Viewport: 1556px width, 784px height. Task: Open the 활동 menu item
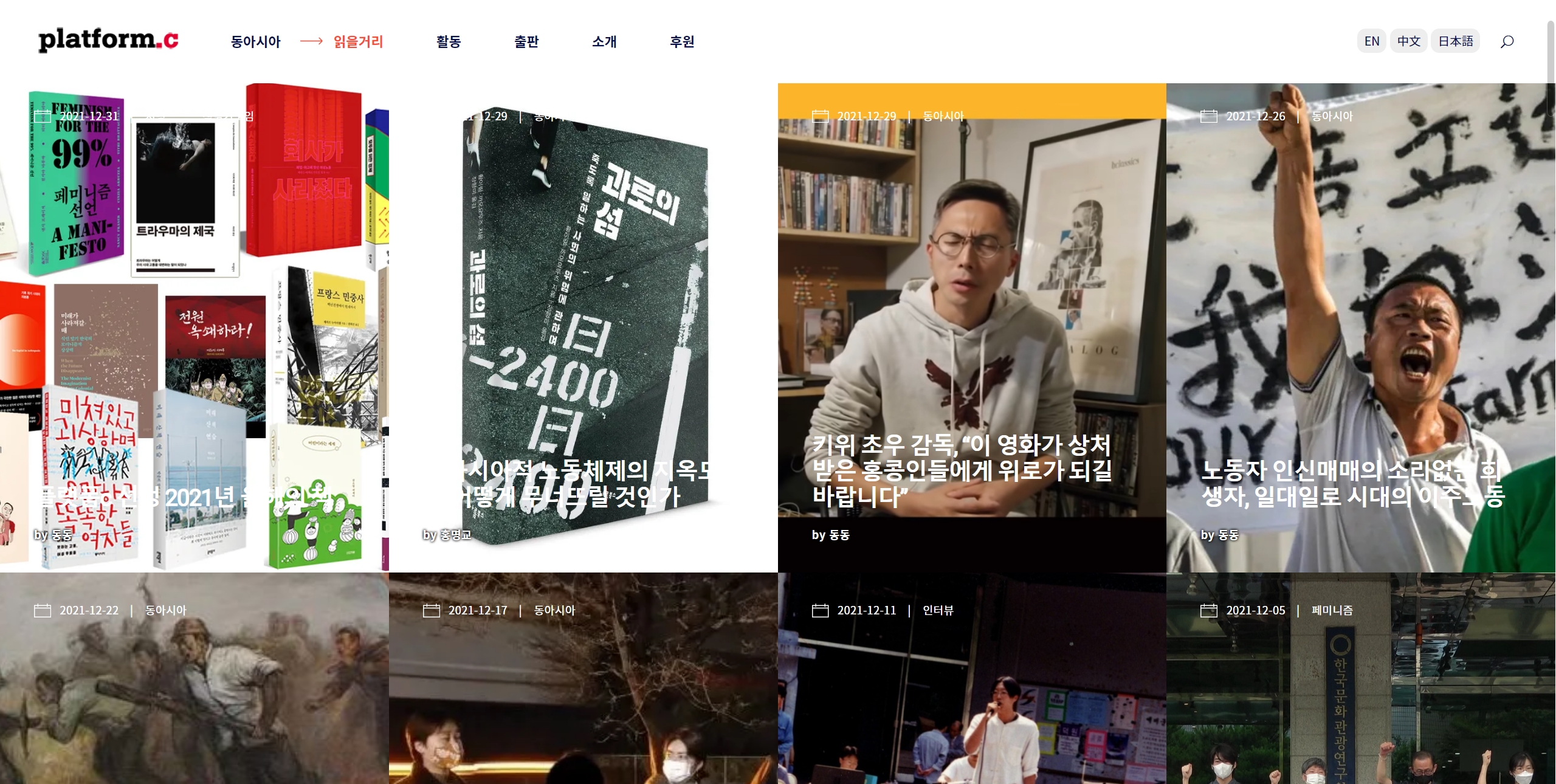click(x=449, y=41)
